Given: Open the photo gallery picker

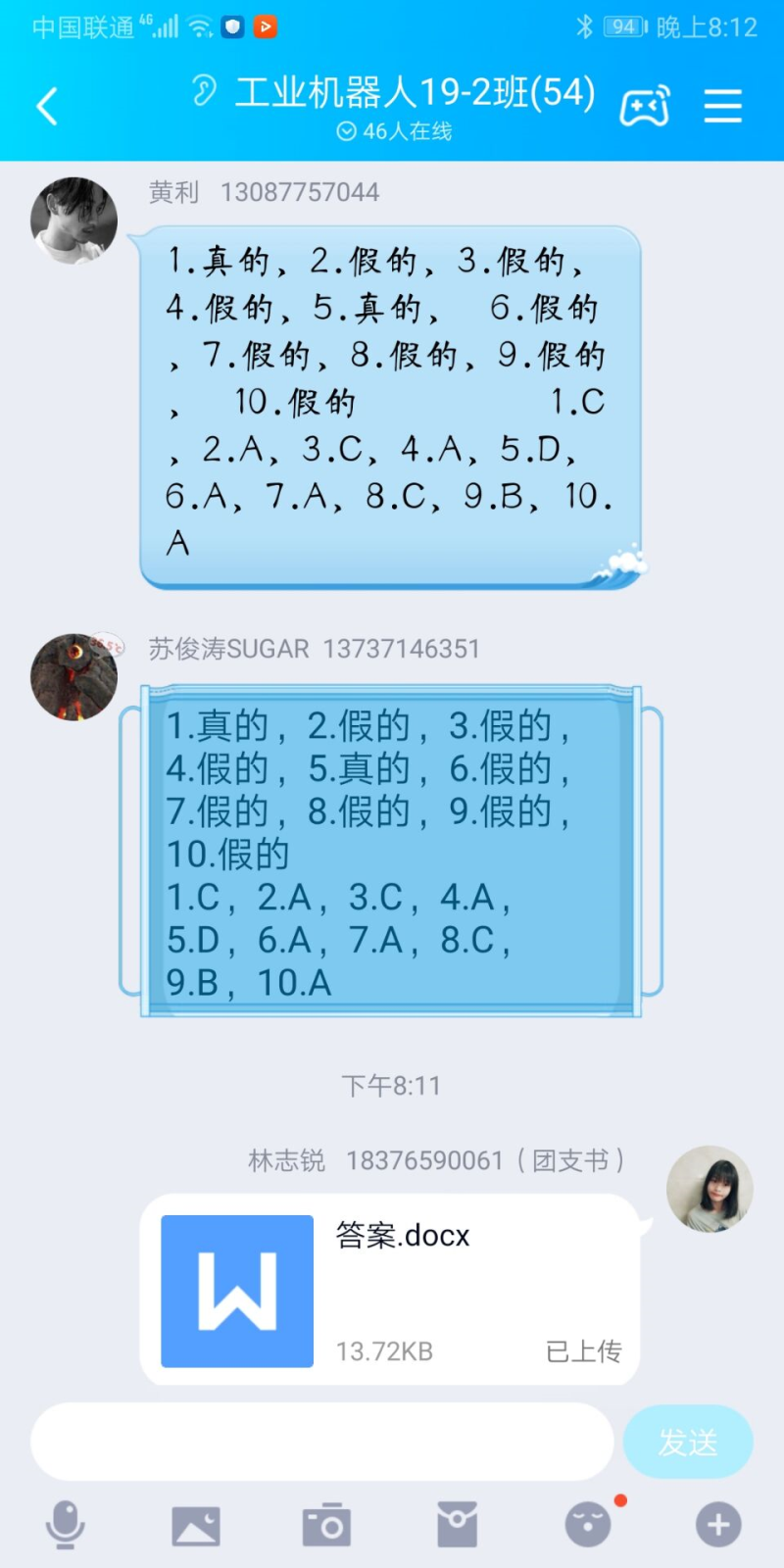Looking at the screenshot, I should click(196, 1526).
